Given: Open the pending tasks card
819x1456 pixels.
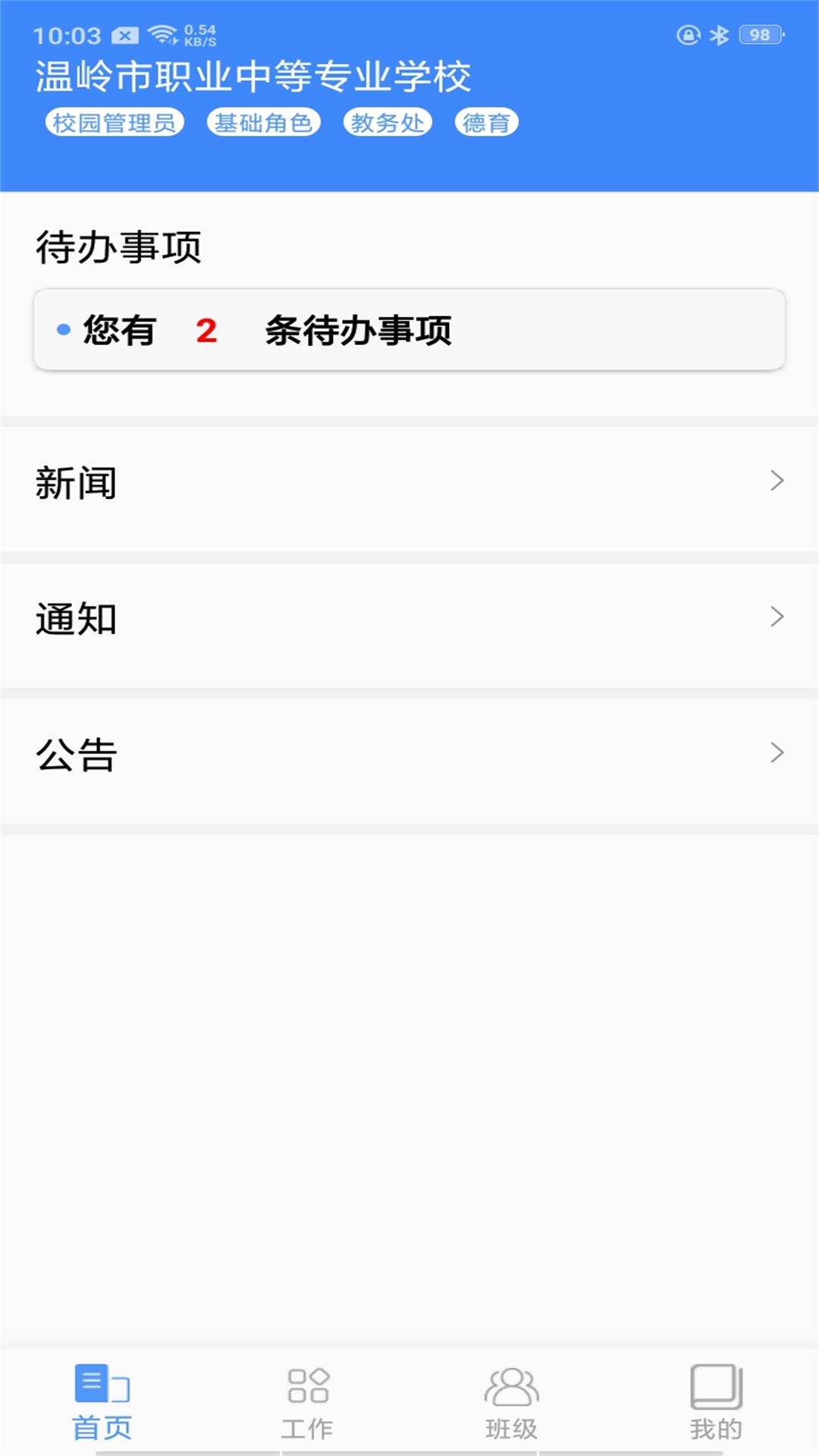Looking at the screenshot, I should pyautogui.click(x=409, y=328).
